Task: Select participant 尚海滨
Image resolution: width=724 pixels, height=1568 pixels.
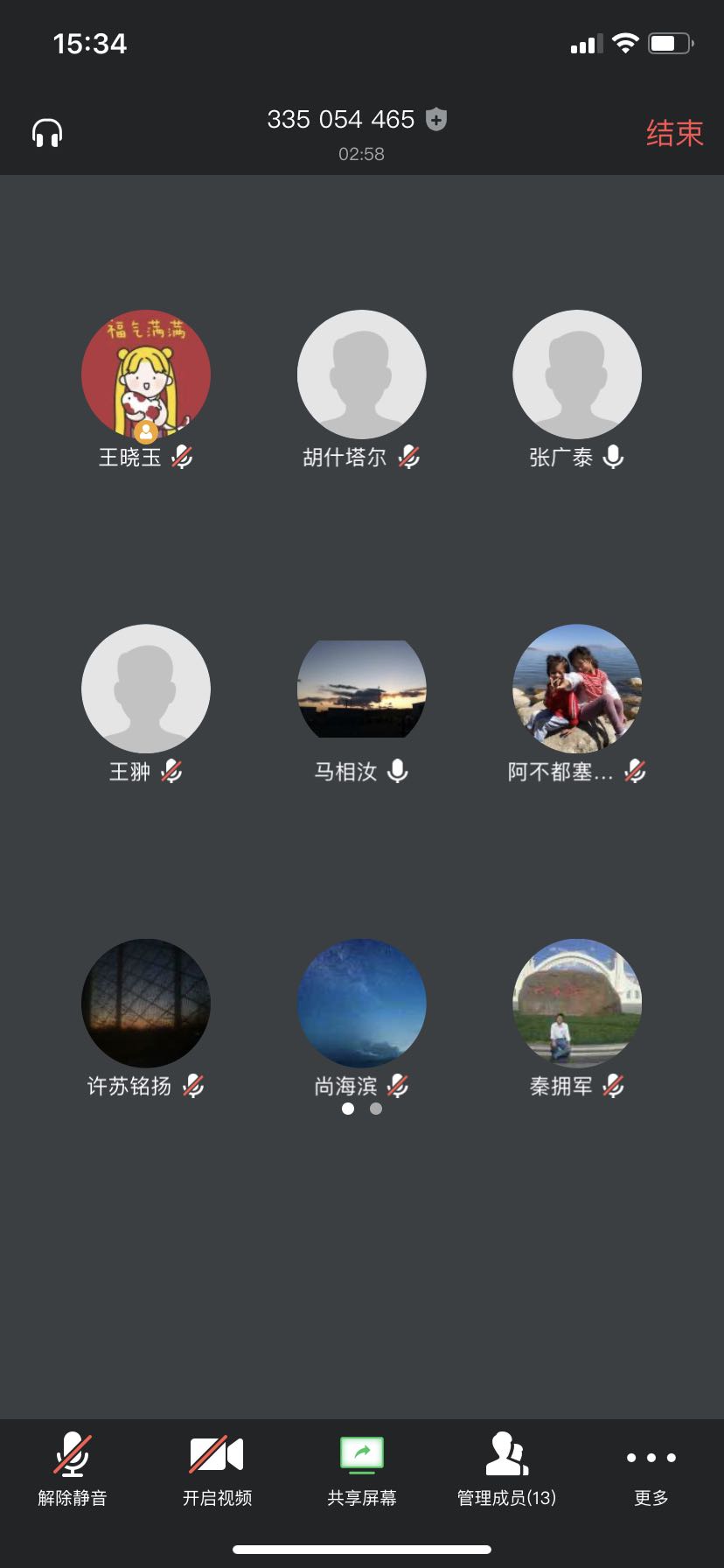Action: coord(362,1003)
